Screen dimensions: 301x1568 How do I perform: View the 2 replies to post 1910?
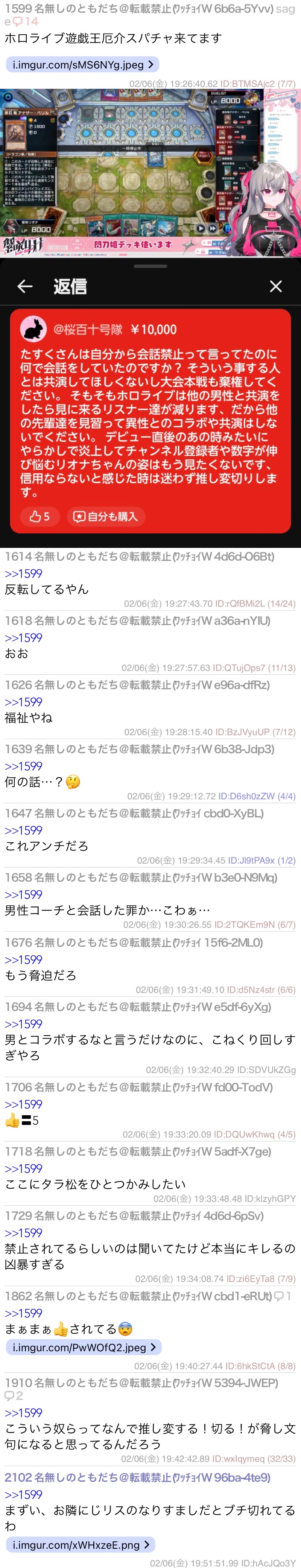(x=14, y=1396)
